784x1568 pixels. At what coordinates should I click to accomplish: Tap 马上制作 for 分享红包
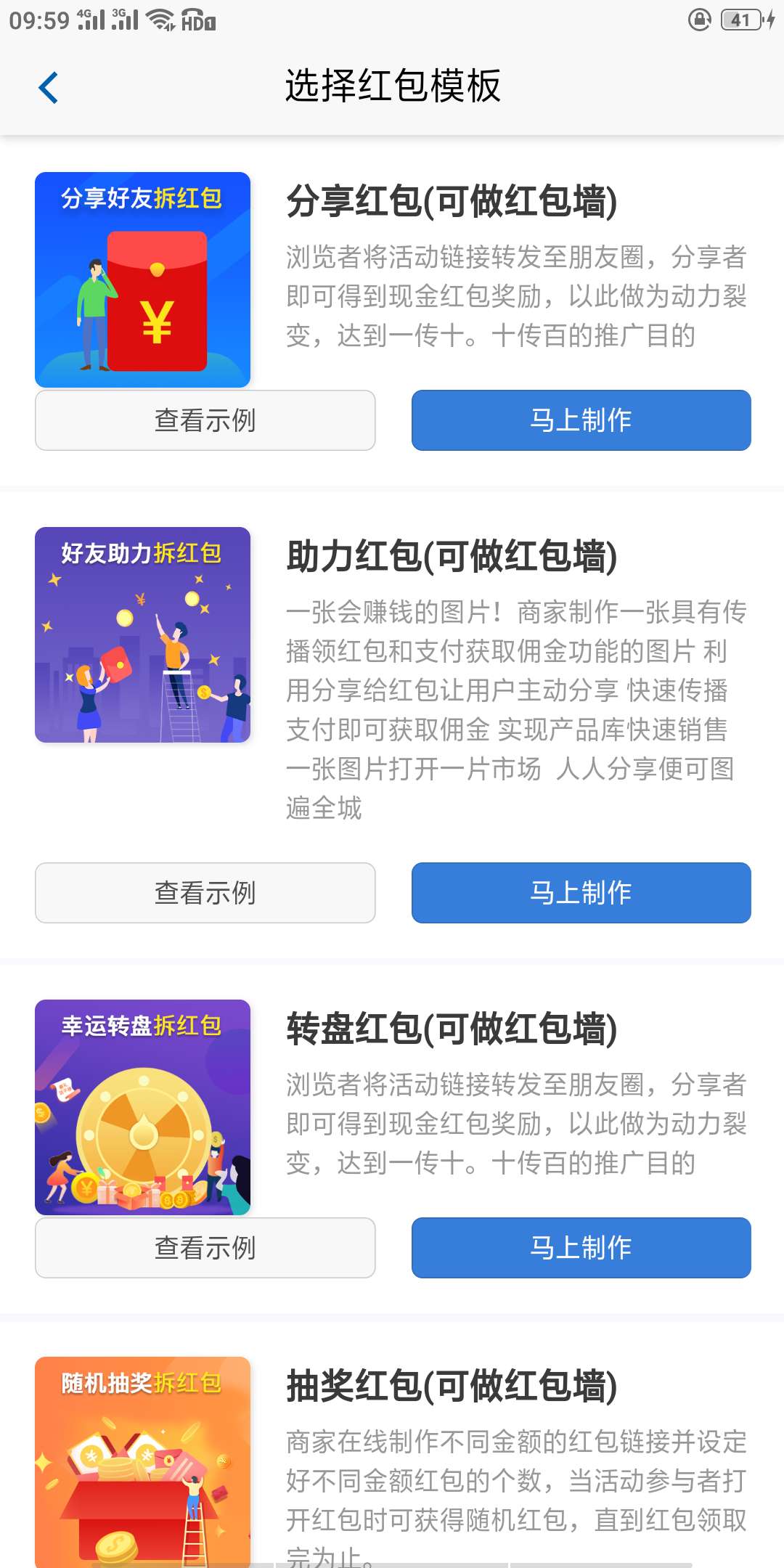click(581, 420)
